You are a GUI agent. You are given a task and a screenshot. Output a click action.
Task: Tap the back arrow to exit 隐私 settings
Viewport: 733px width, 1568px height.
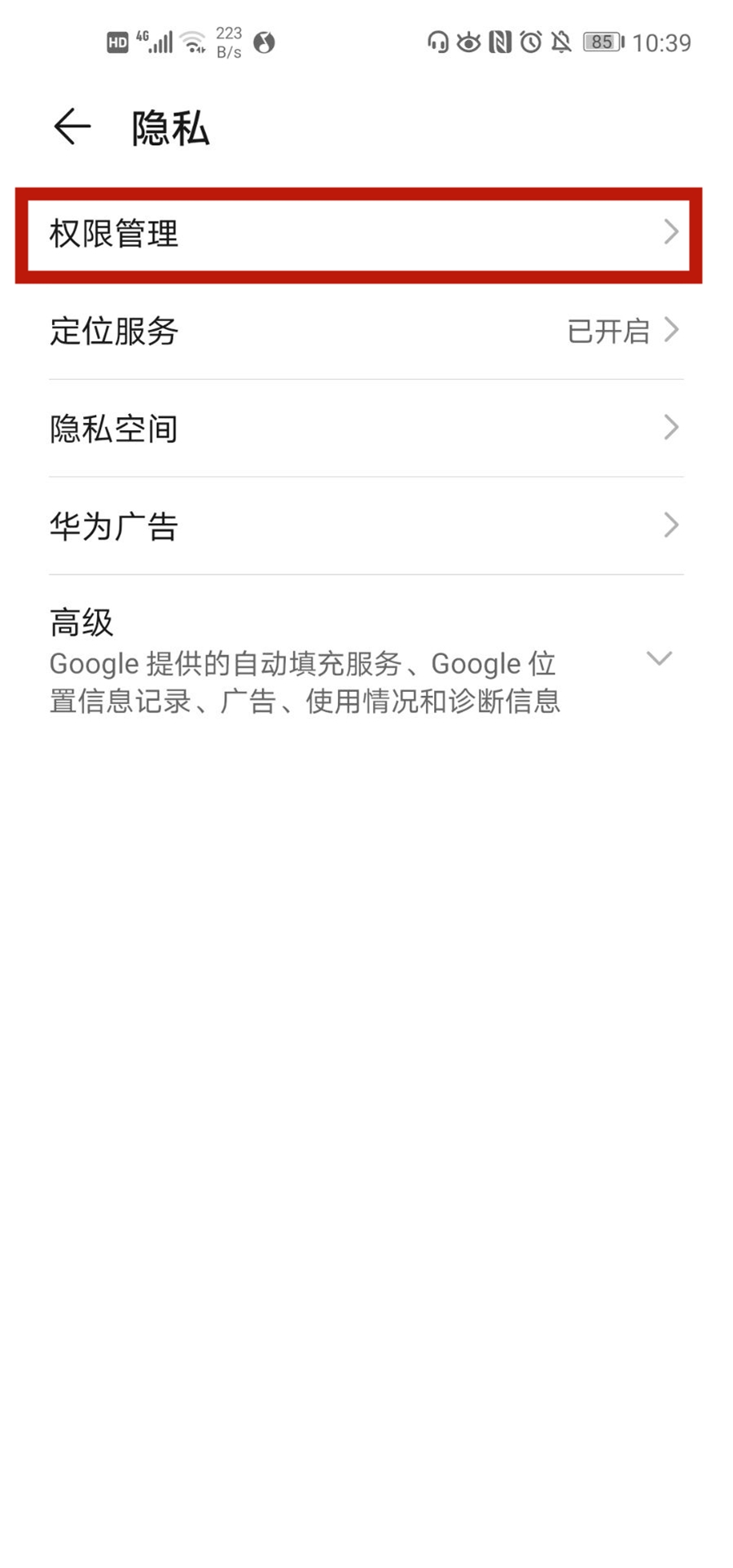pyautogui.click(x=71, y=126)
